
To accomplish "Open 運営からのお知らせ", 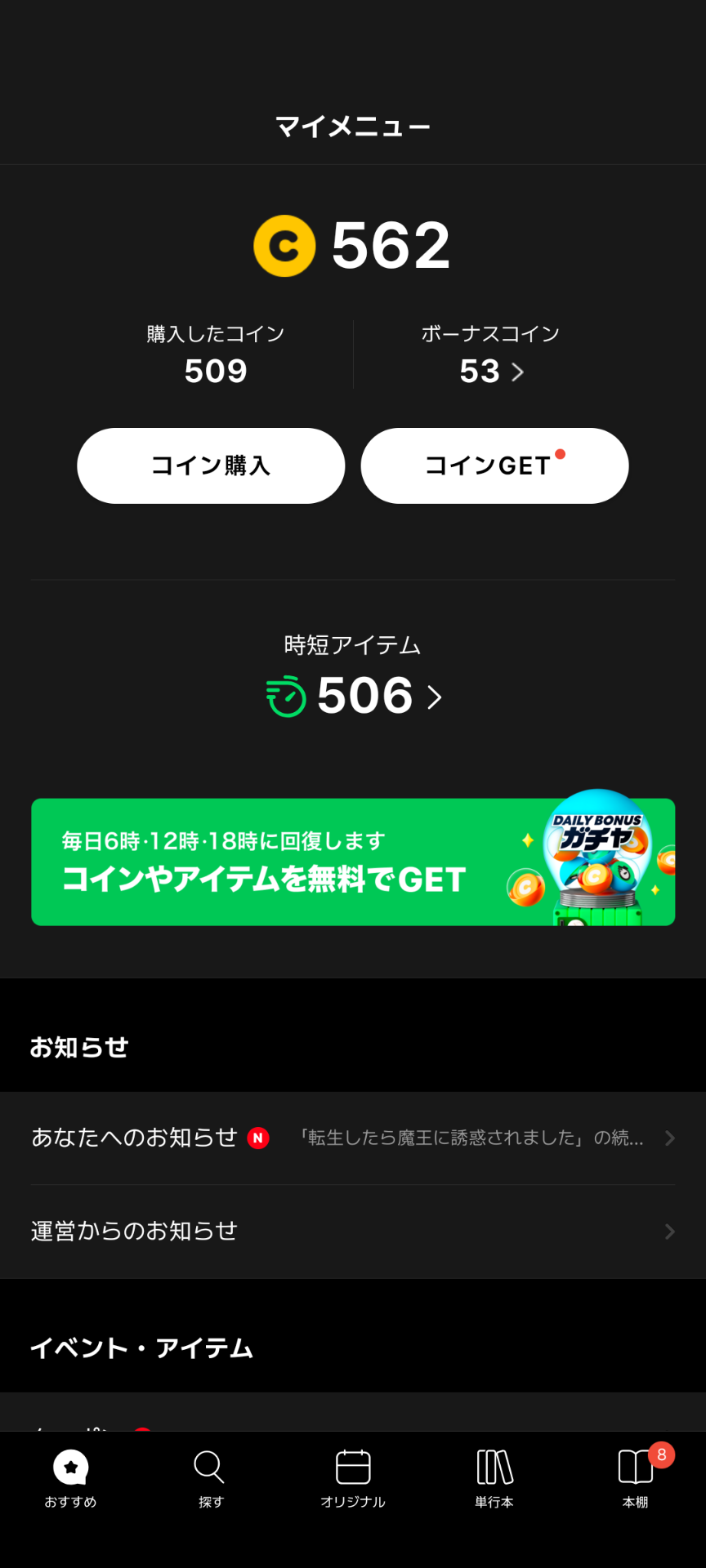I will (x=353, y=1231).
